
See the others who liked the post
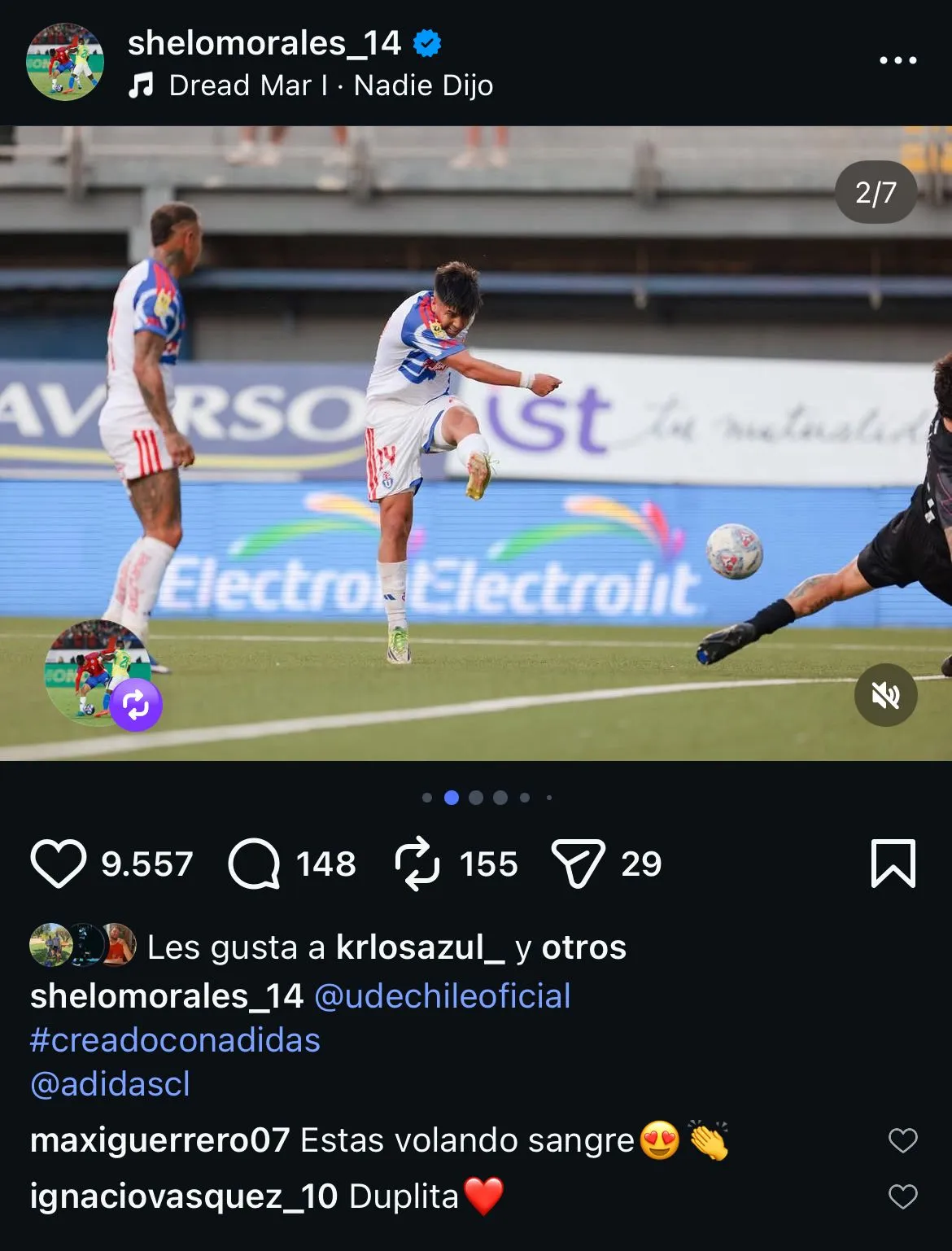[x=583, y=947]
